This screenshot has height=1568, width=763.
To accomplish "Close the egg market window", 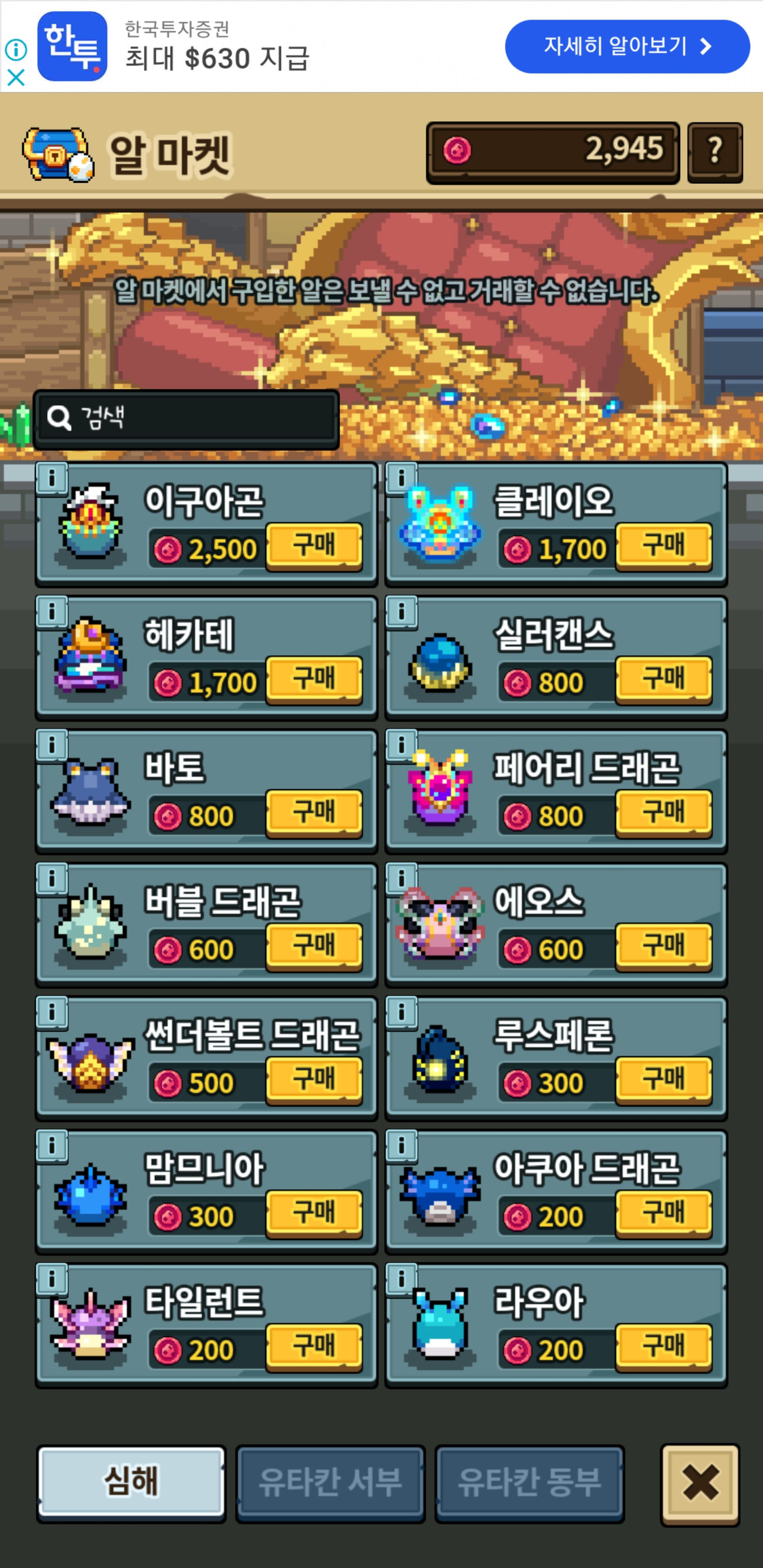I will coord(699,1483).
